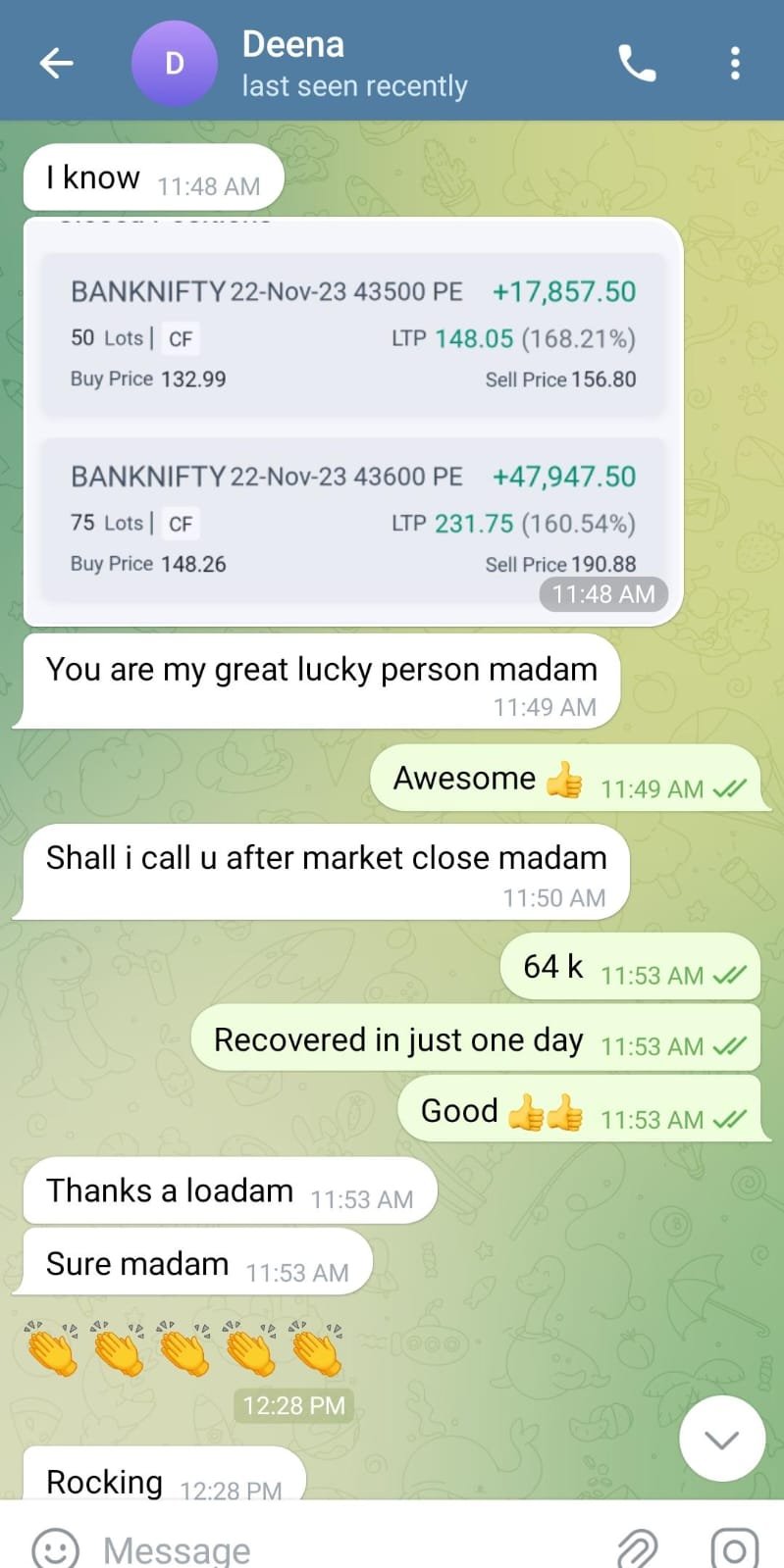Attach a file with the paperclip
This screenshot has width=784, height=1568.
click(x=637, y=1548)
